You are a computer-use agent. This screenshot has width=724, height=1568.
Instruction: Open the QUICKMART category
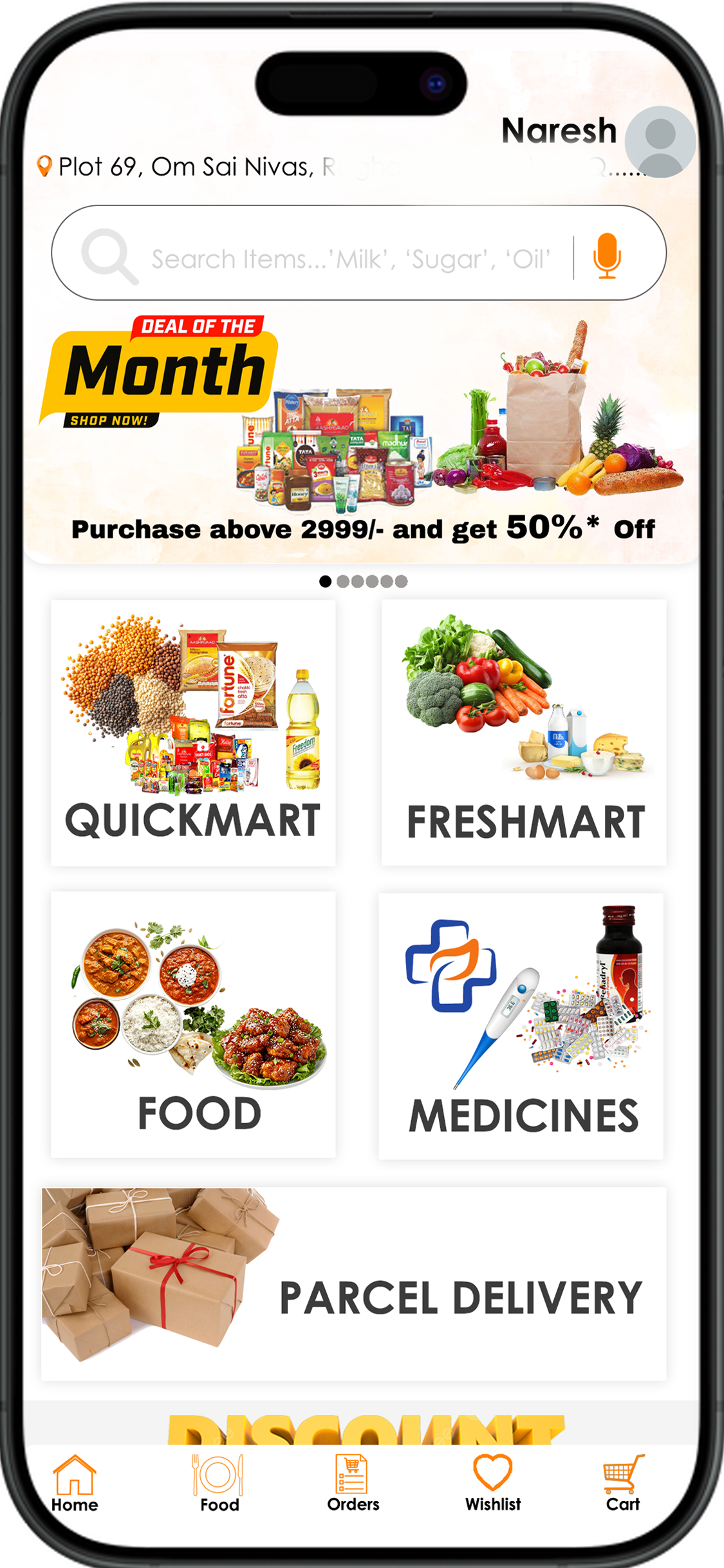coord(193,733)
